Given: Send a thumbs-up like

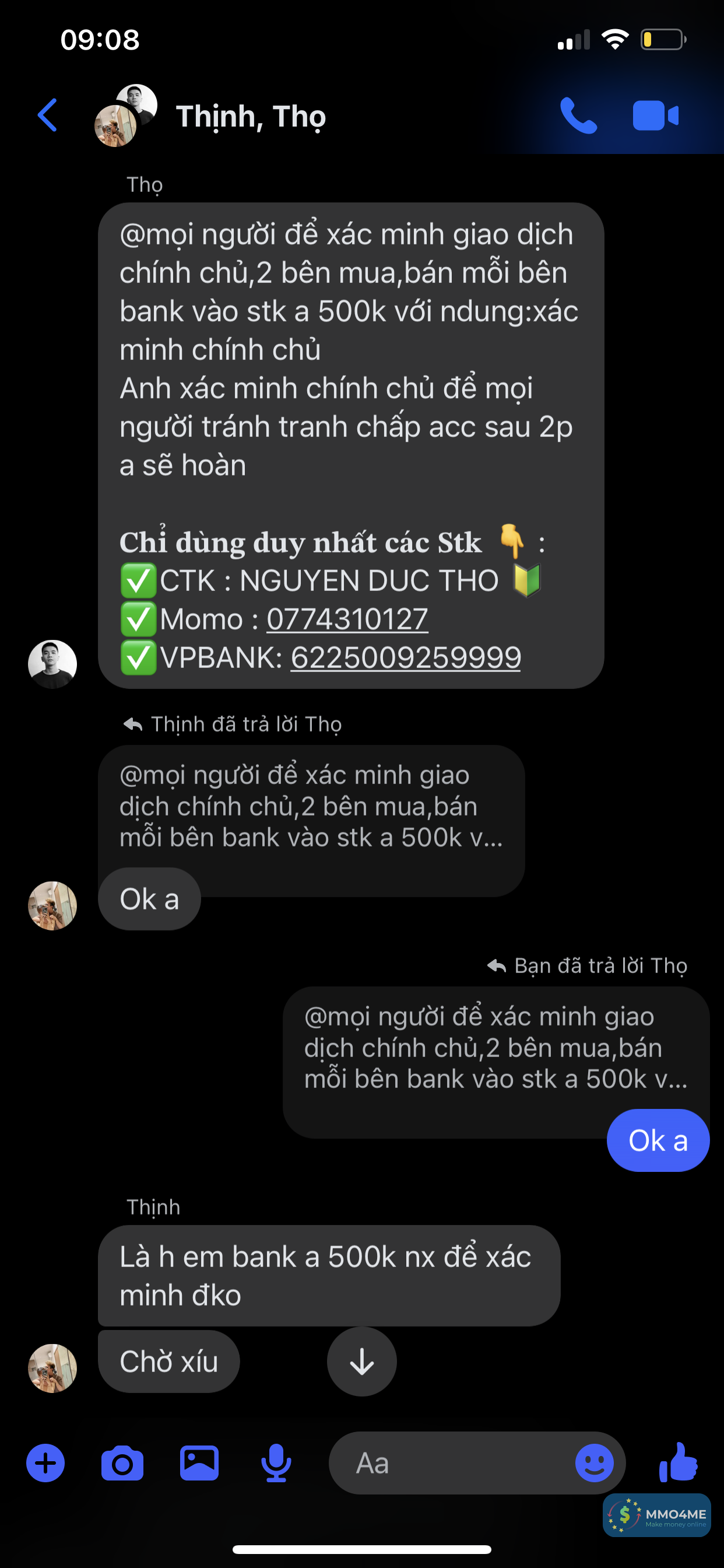Looking at the screenshot, I should [x=678, y=1462].
